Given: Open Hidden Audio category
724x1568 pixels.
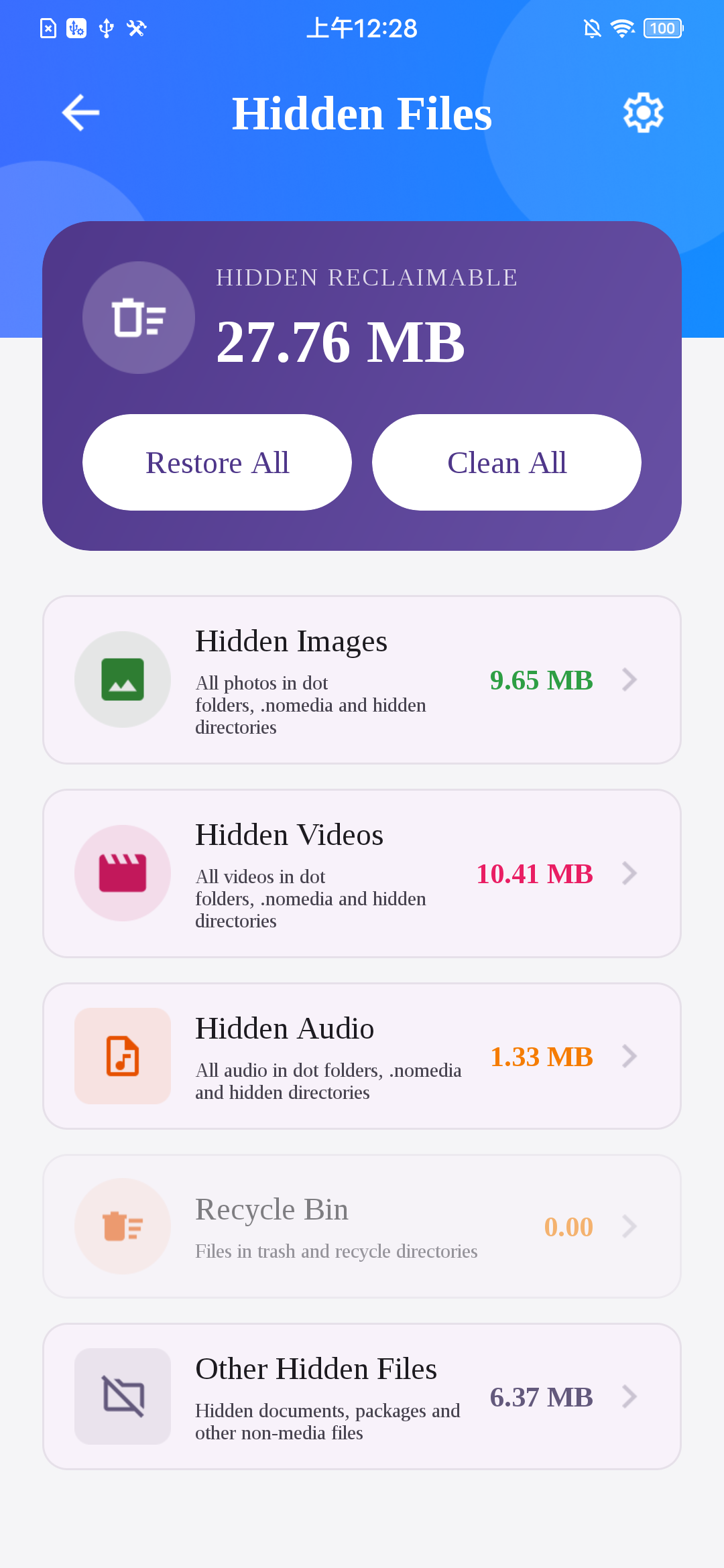Looking at the screenshot, I should 362,1056.
